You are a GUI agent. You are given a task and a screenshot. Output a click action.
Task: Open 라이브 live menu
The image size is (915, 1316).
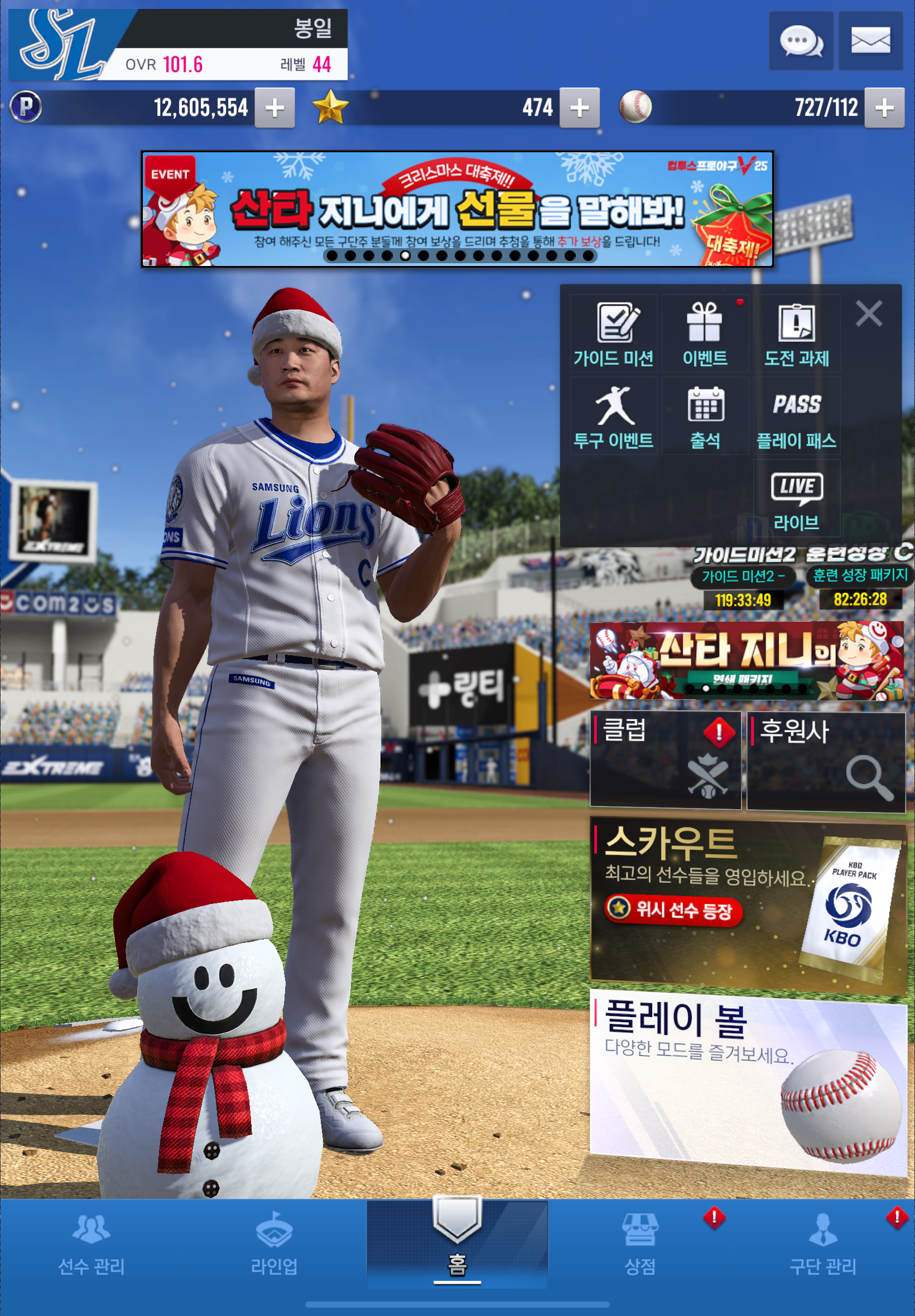[x=796, y=499]
